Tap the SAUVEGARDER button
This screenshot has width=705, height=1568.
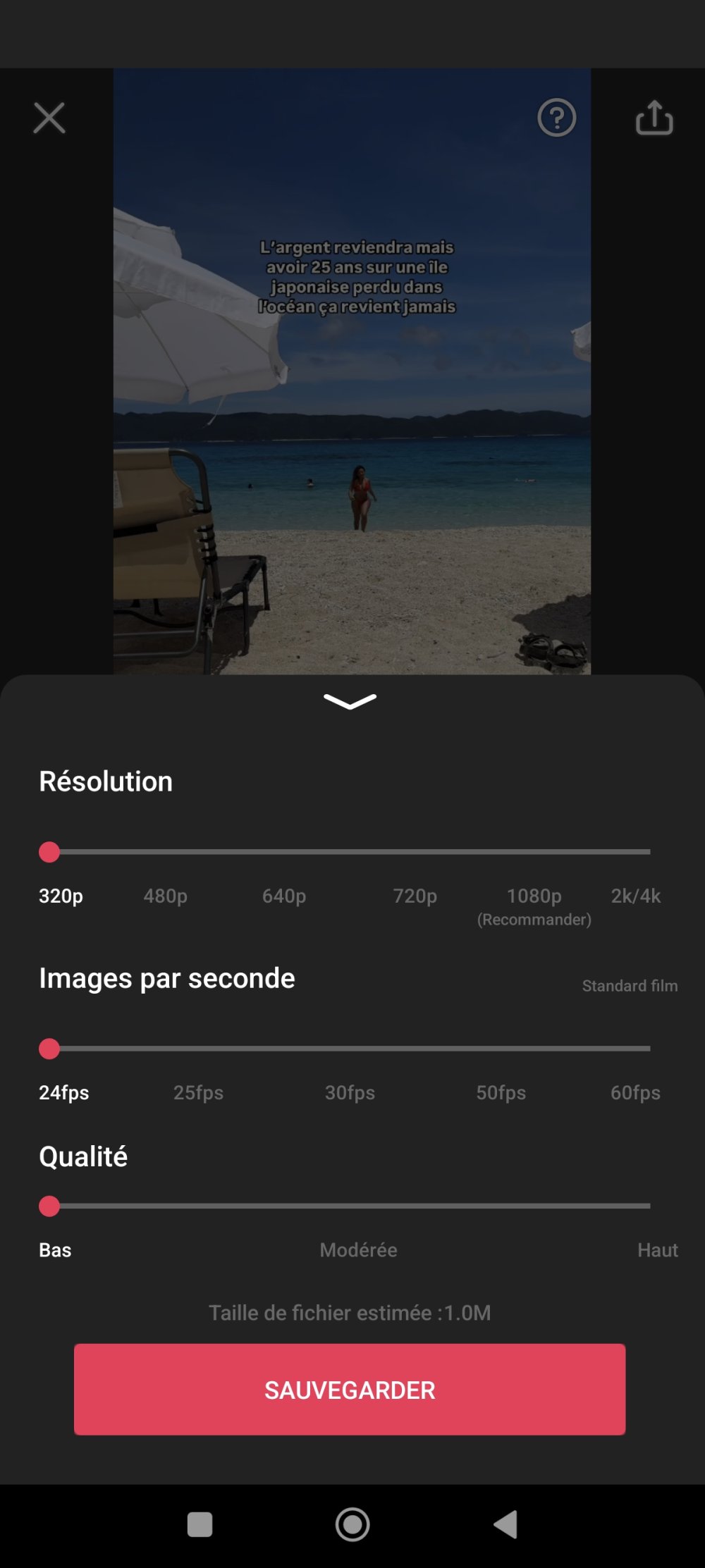click(350, 1389)
